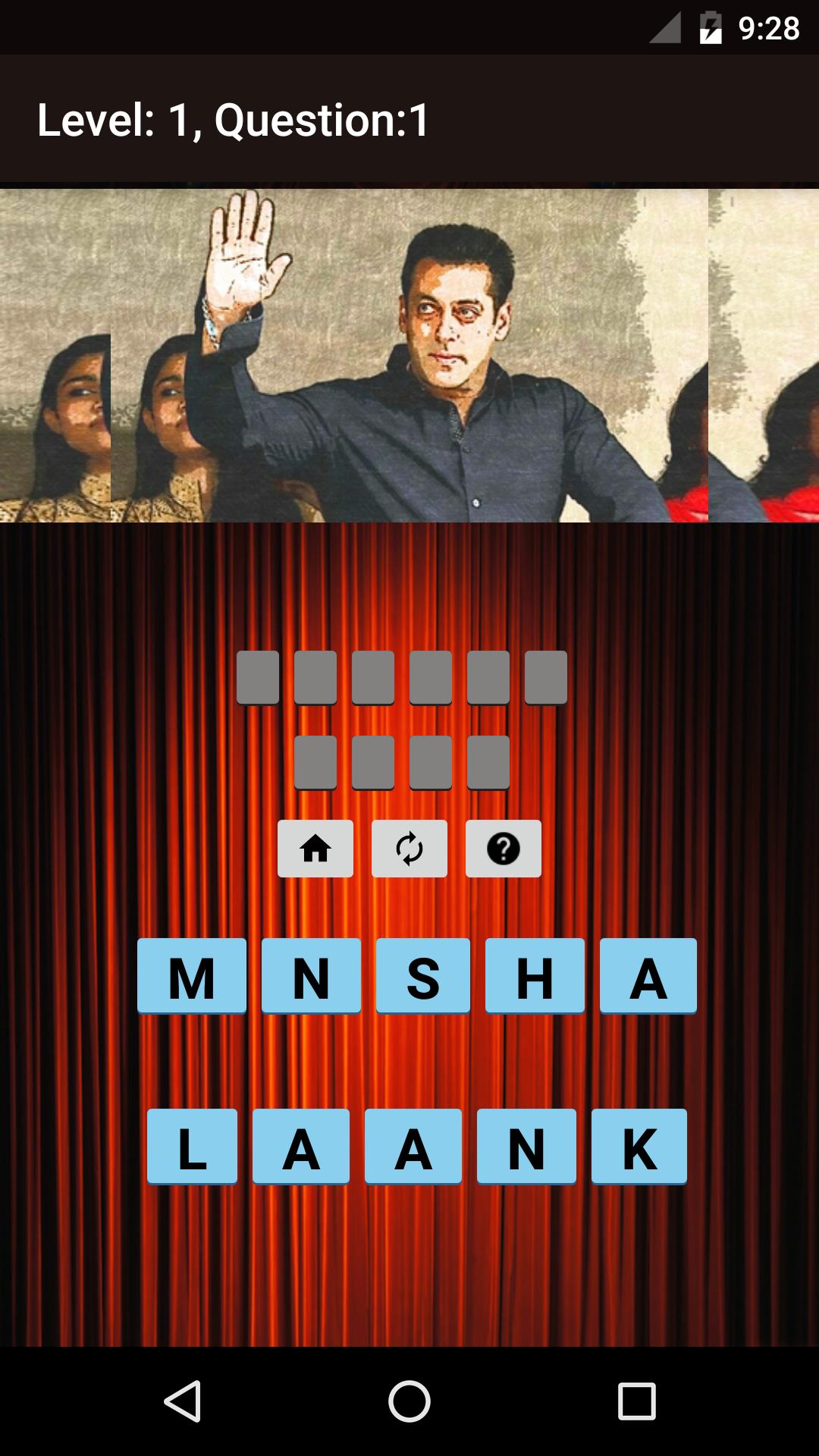Image resolution: width=819 pixels, height=1456 pixels.
Task: Pick the N tile beside K
Action: [x=526, y=1147]
